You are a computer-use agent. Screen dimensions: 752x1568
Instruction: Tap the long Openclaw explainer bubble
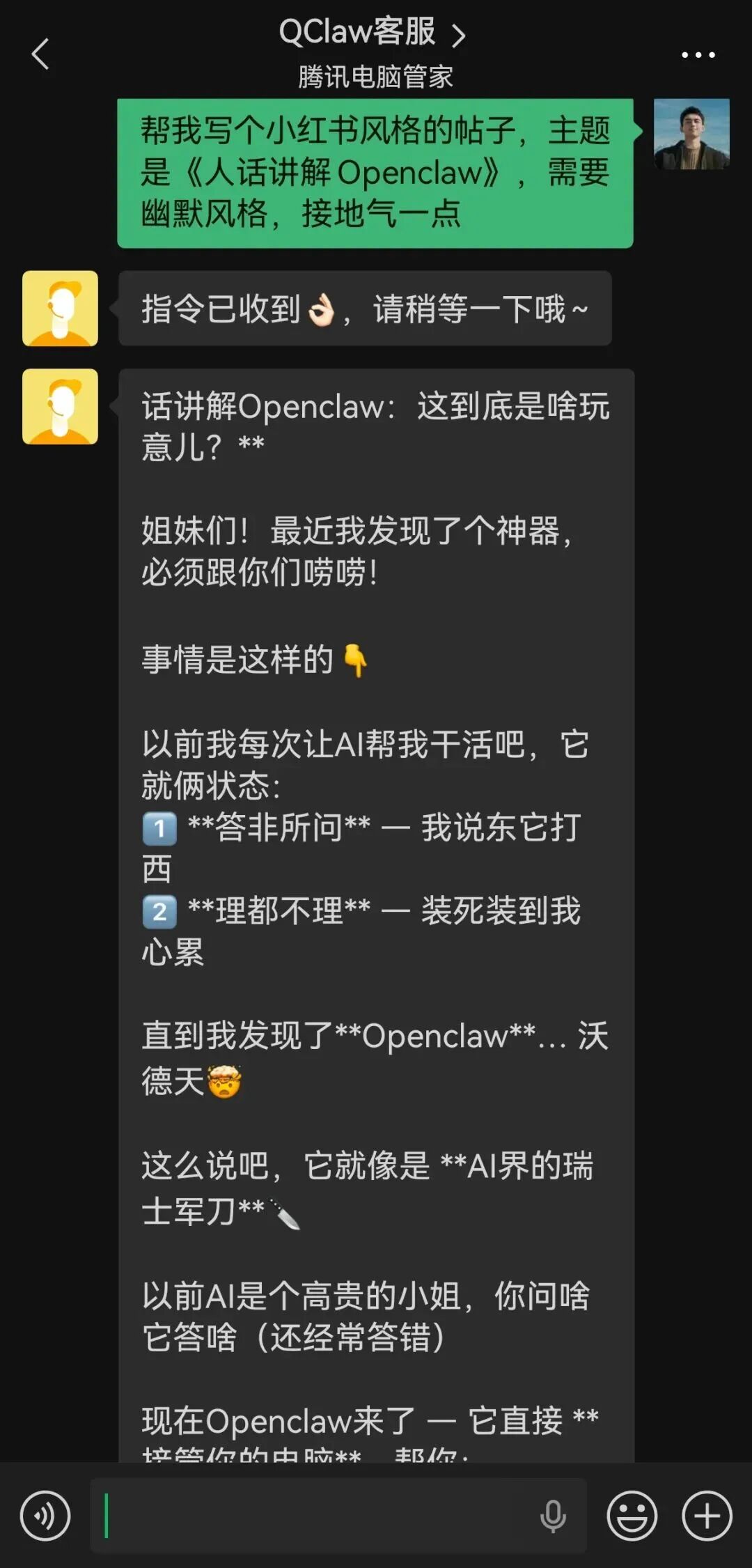376,906
